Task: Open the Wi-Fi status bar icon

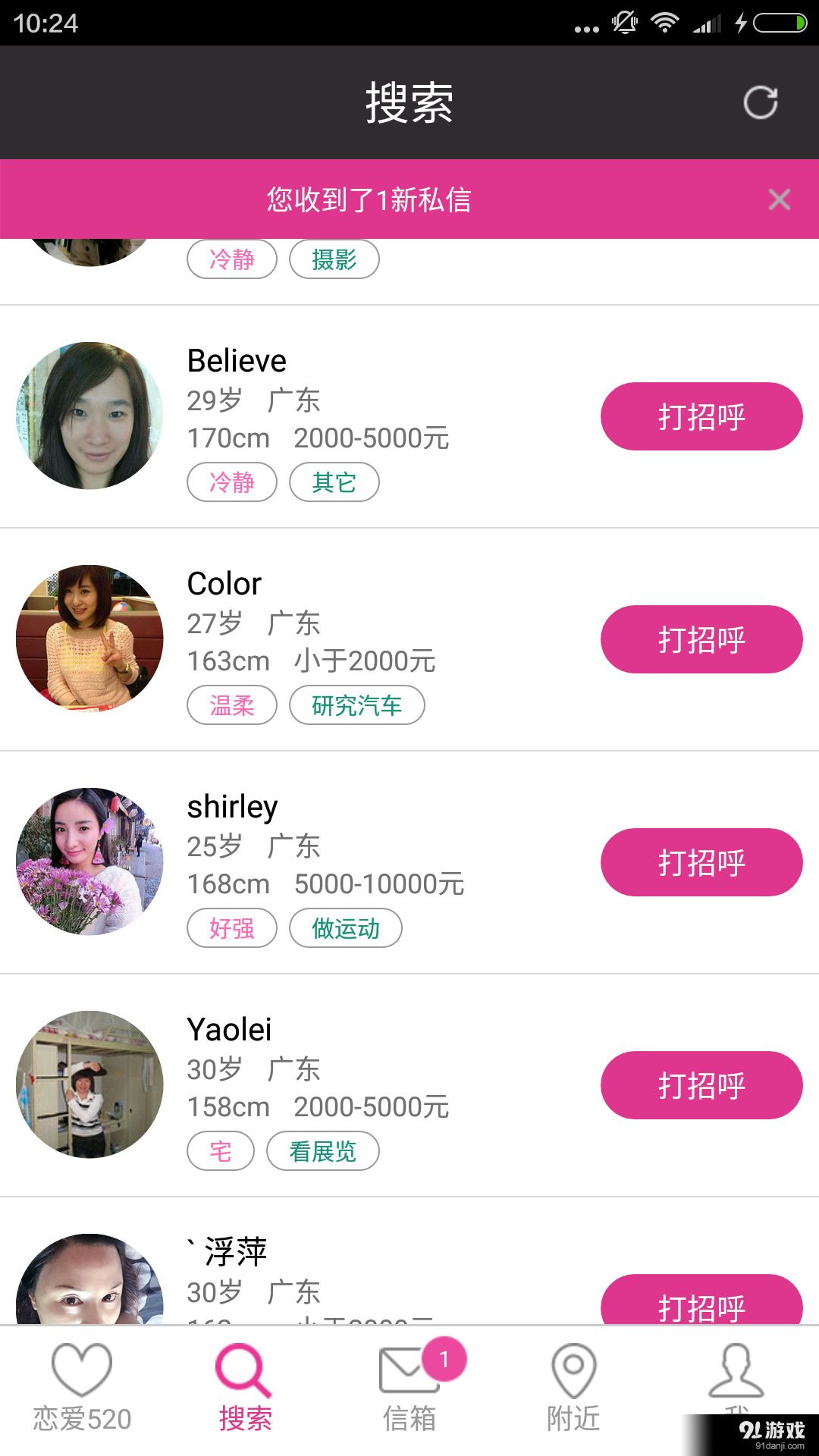Action: coord(666,23)
